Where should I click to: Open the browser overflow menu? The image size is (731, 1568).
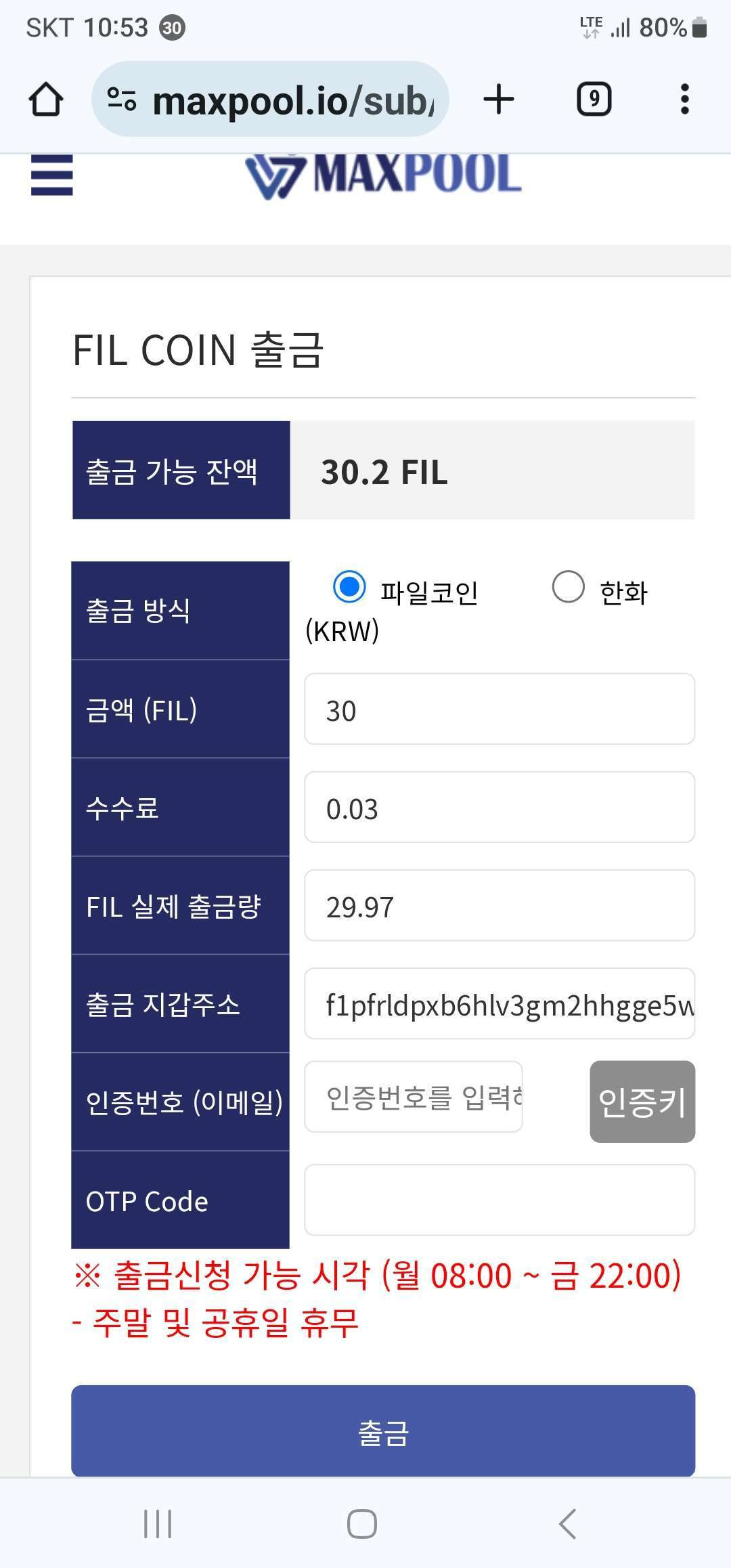[x=685, y=100]
